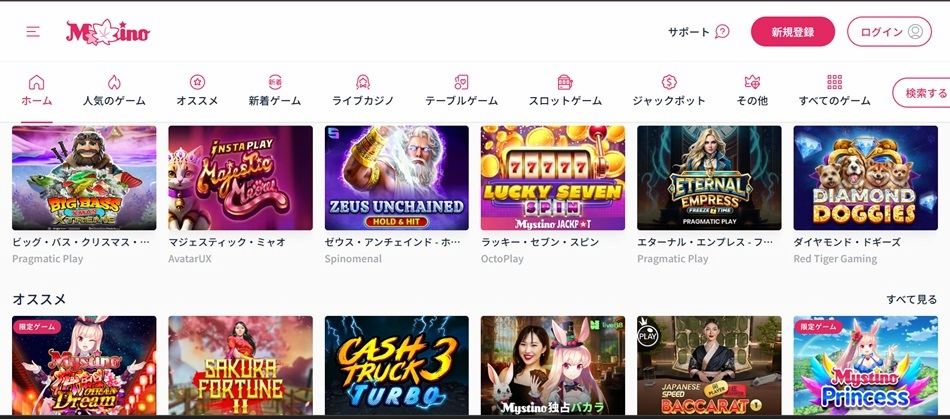Open すべてのゲーム tab

pos(834,90)
